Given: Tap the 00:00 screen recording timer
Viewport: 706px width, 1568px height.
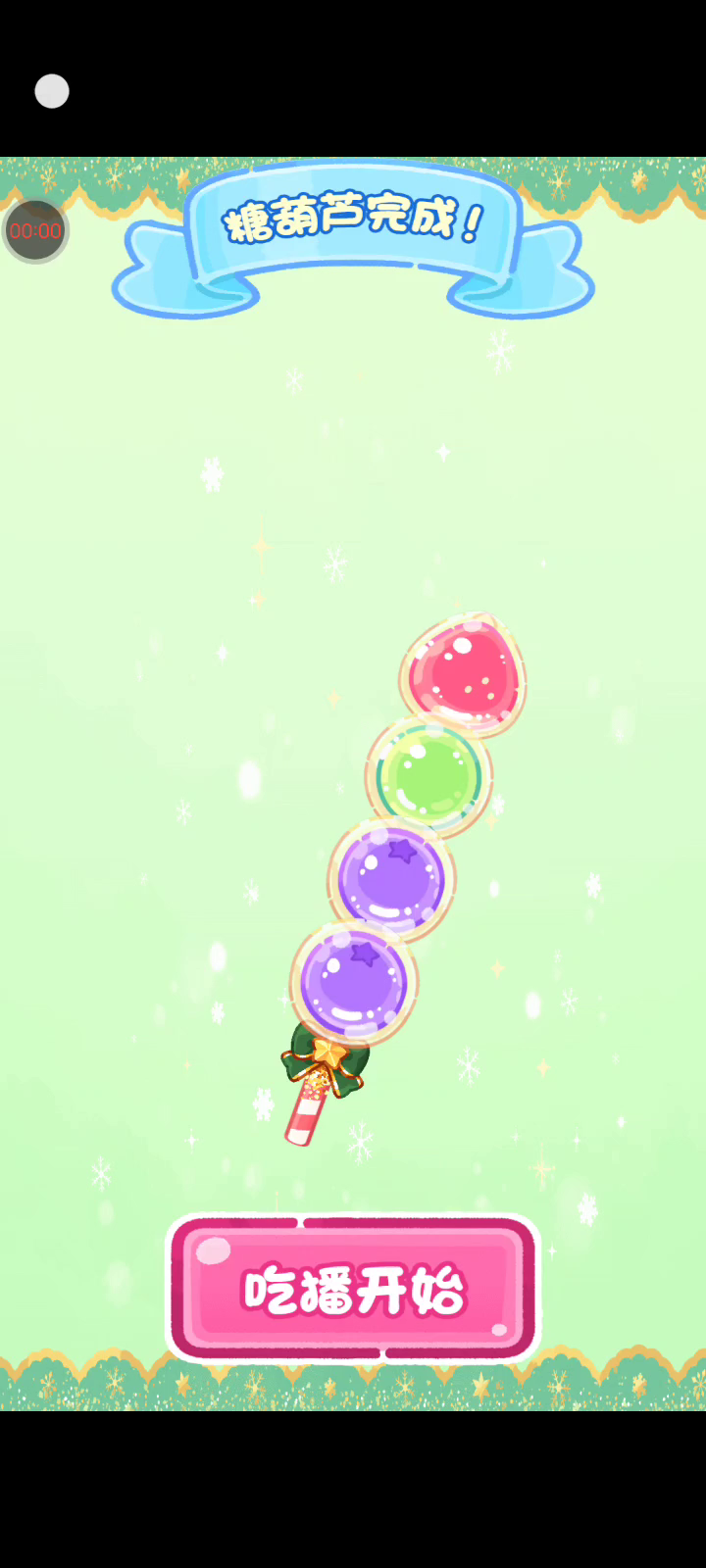Looking at the screenshot, I should tap(35, 231).
